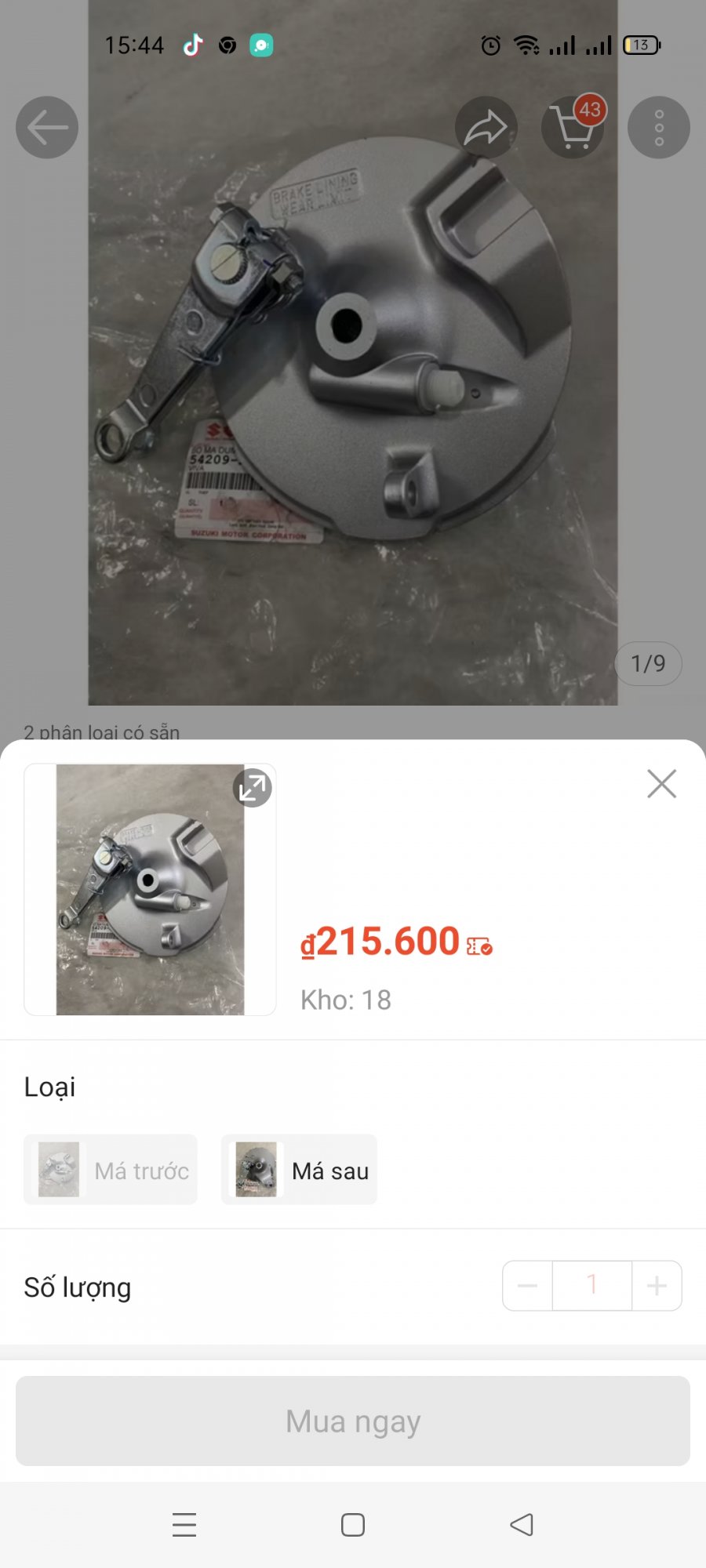Go back using the top arrow

click(x=47, y=127)
